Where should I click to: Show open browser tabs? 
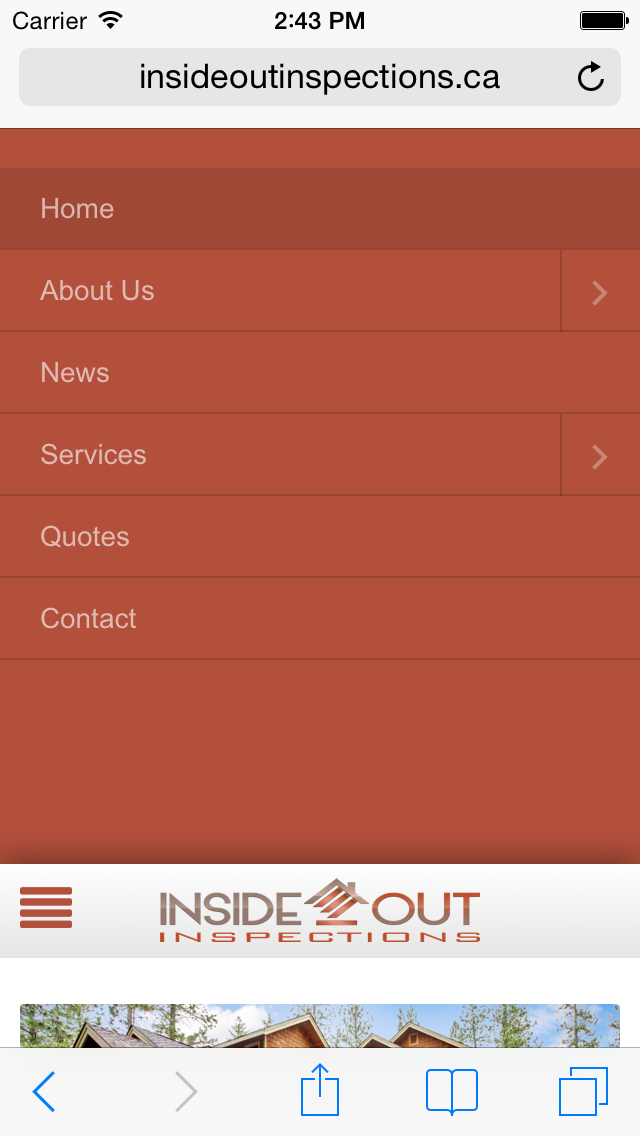583,1091
